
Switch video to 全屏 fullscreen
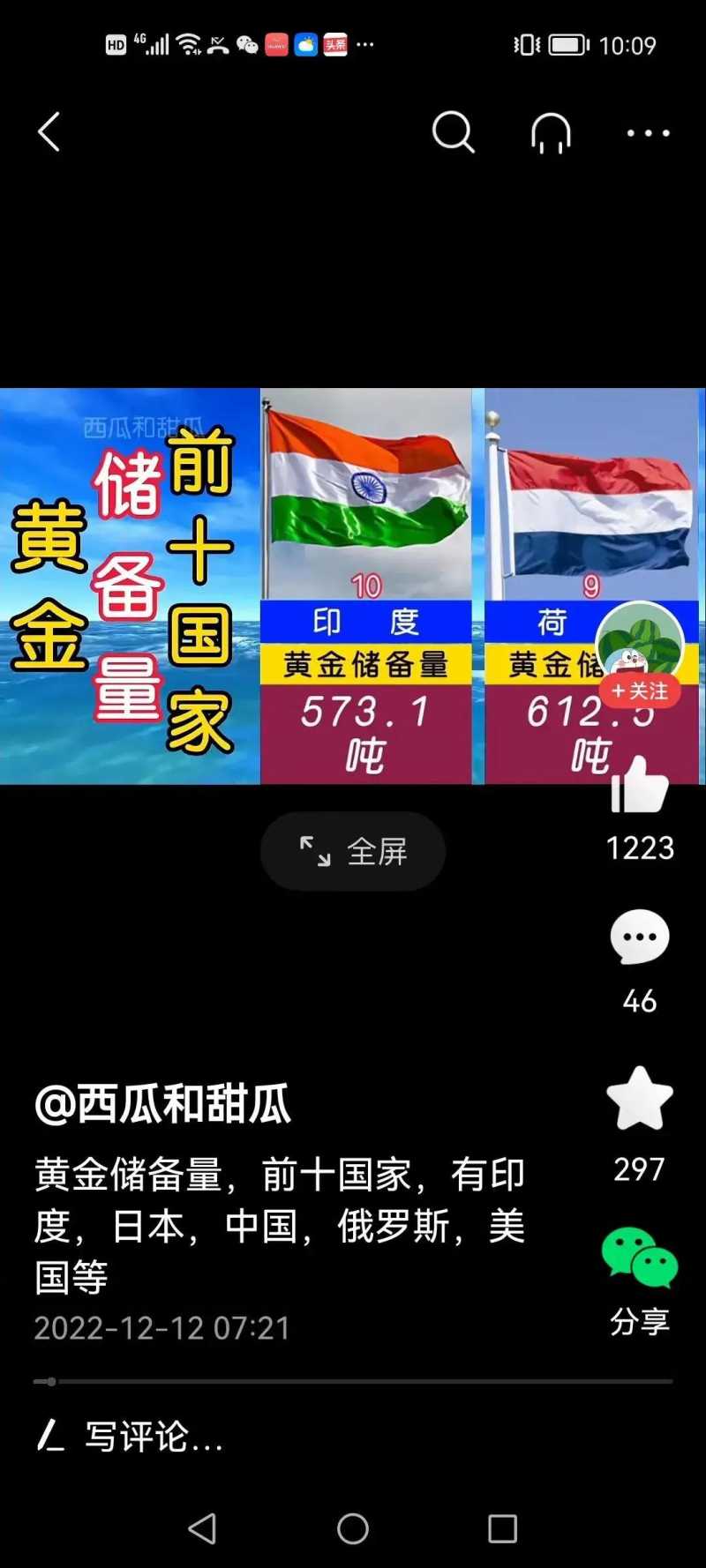(353, 851)
